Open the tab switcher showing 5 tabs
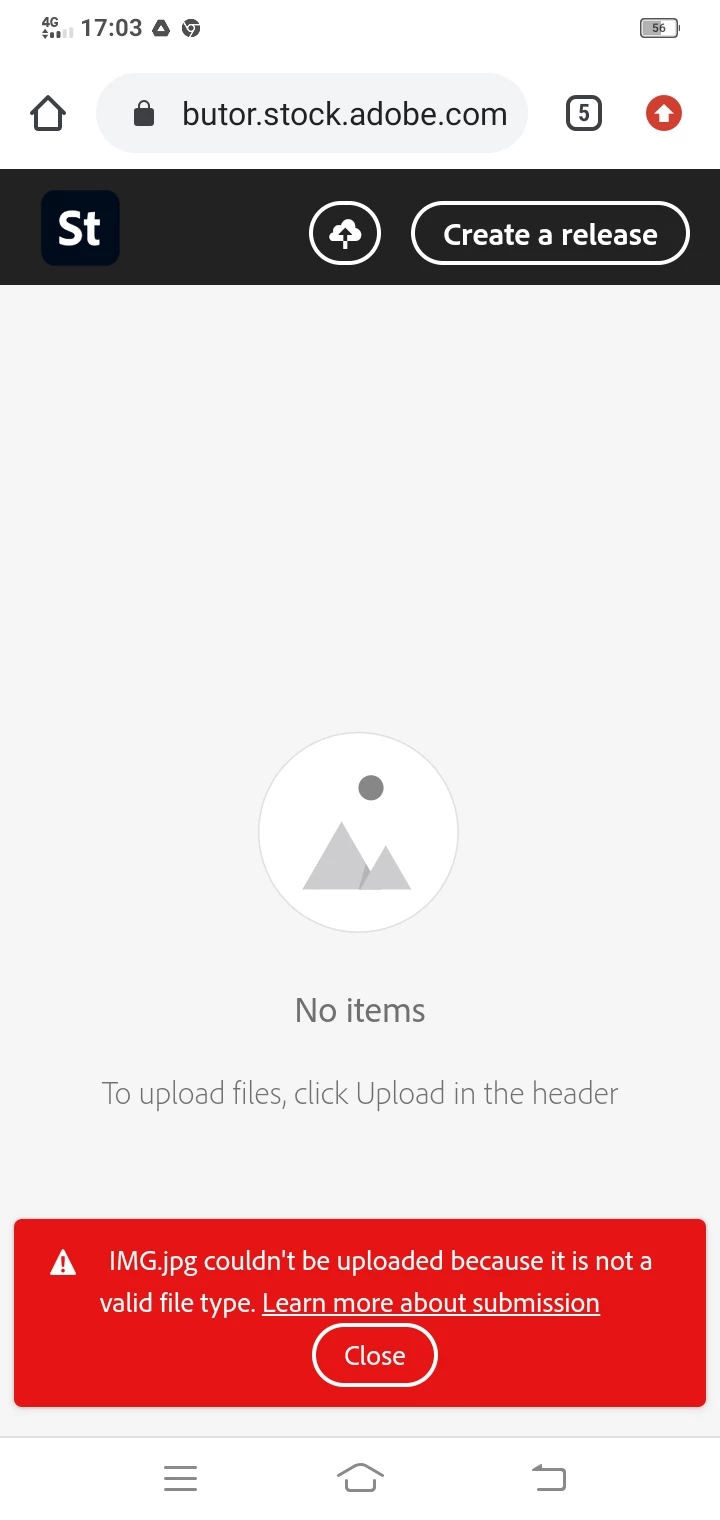This screenshot has height=1520, width=720. click(x=584, y=114)
